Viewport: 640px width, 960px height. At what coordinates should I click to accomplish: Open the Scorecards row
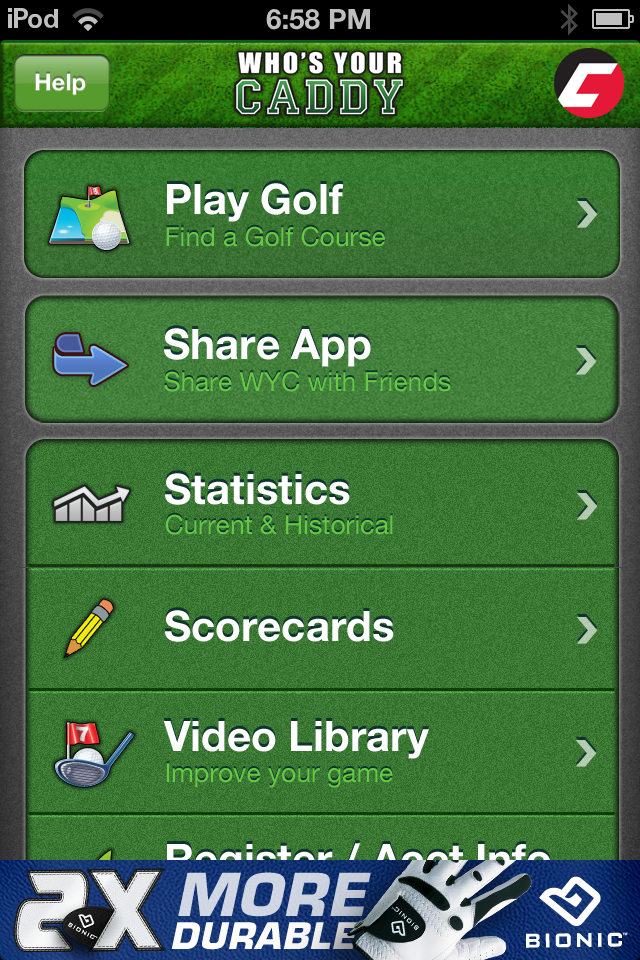pyautogui.click(x=322, y=629)
